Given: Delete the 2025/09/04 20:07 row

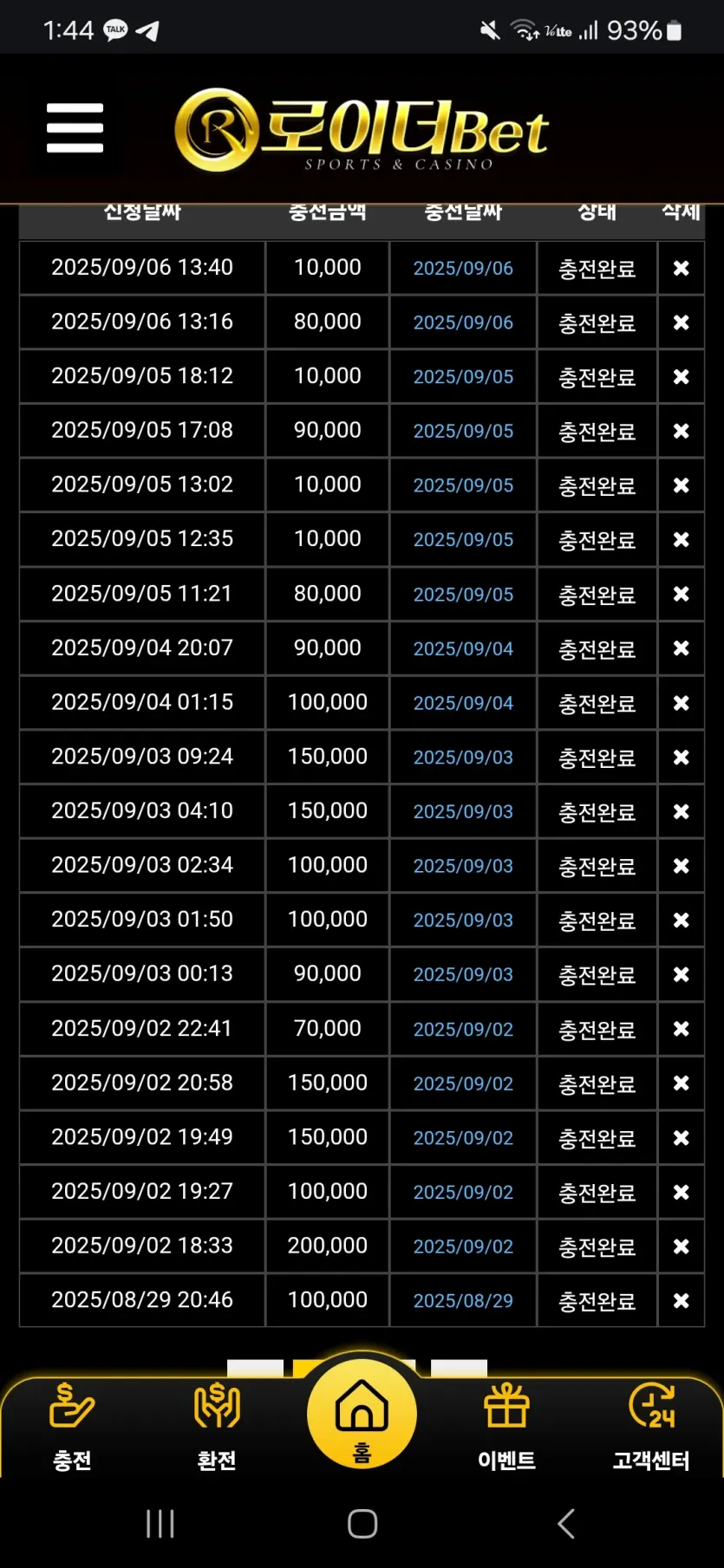Looking at the screenshot, I should (x=682, y=648).
